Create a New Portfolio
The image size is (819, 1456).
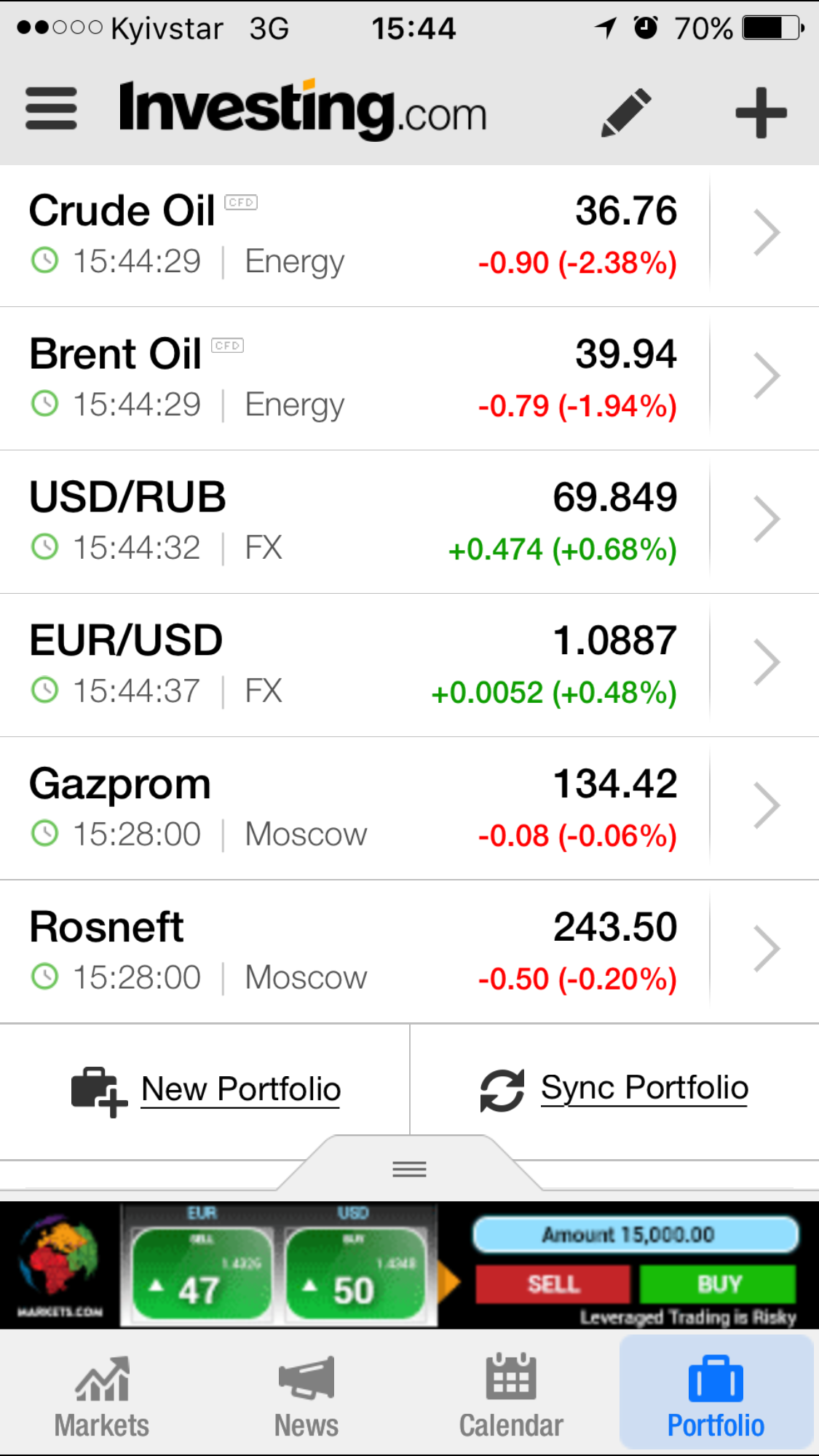[207, 1091]
